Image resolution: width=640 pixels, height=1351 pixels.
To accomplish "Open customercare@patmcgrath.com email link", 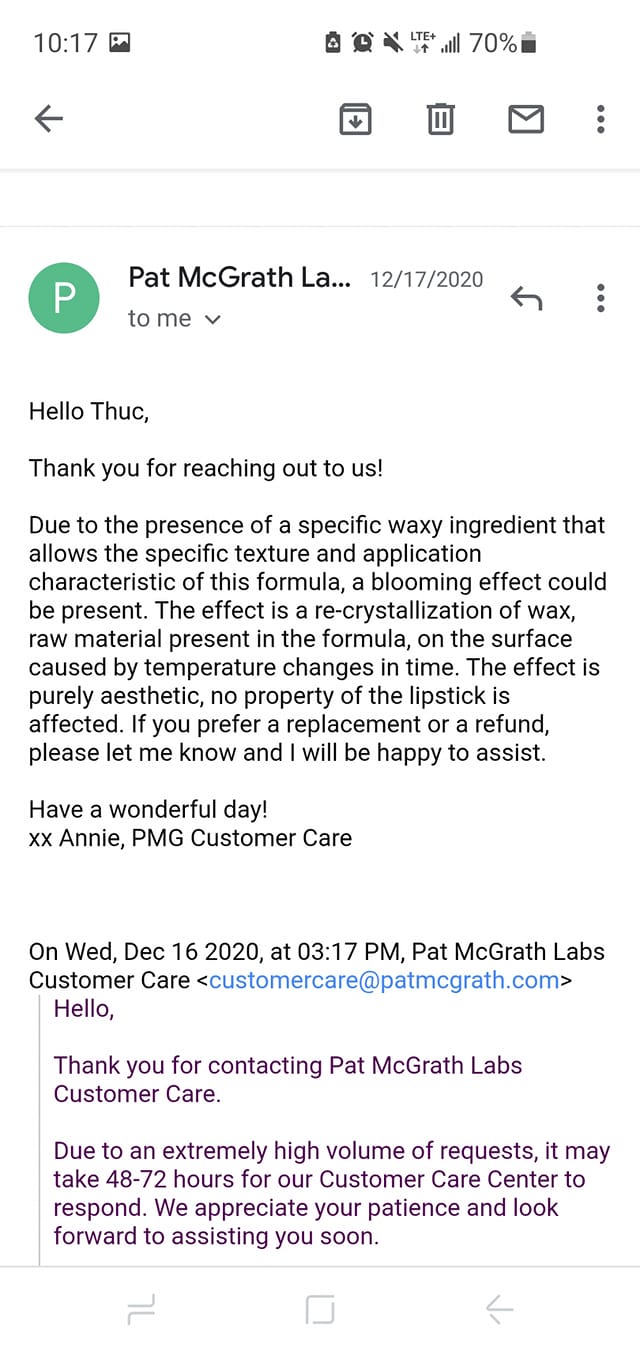I will click(384, 980).
